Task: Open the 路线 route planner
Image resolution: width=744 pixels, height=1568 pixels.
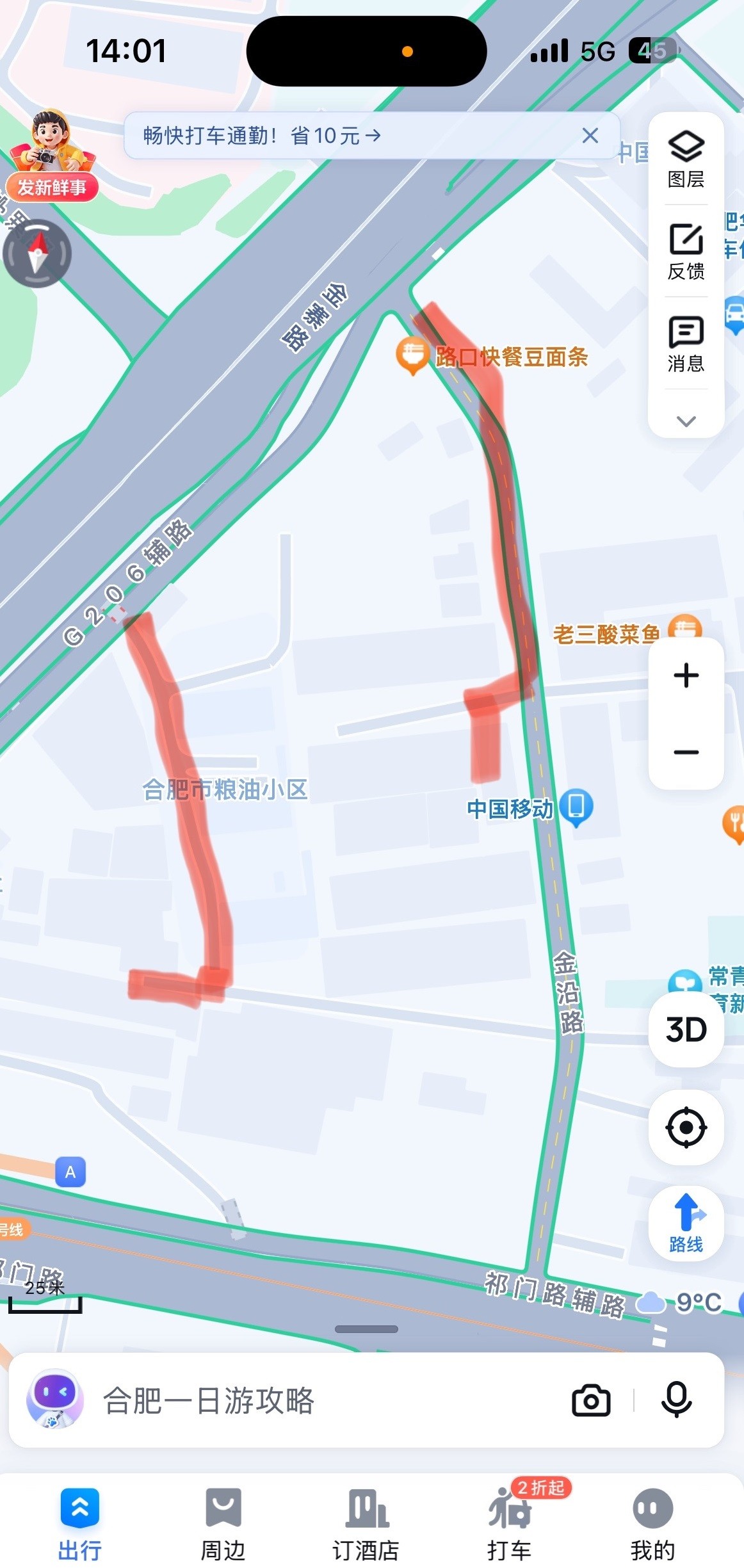Action: pyautogui.click(x=686, y=1223)
